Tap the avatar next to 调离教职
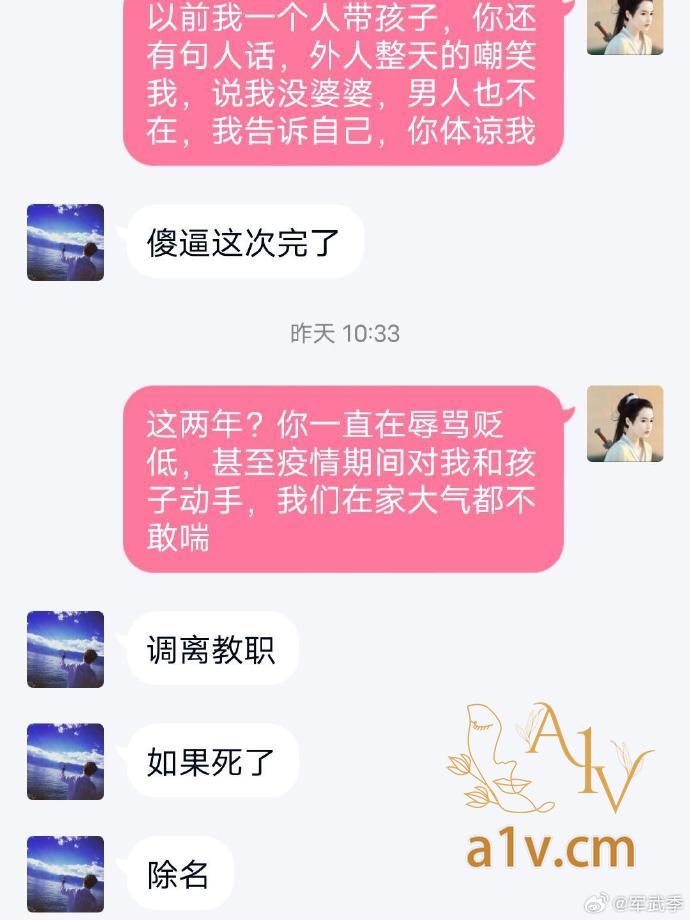The image size is (690, 920). click(x=65, y=649)
